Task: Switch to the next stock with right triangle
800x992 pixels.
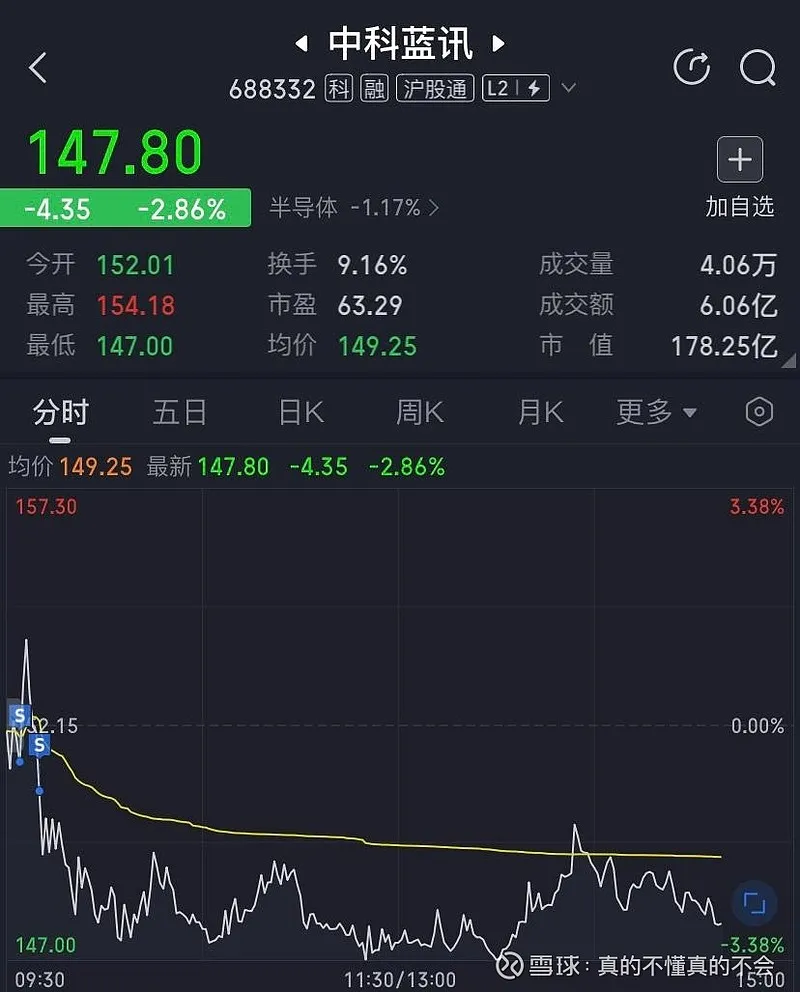Action: [x=498, y=44]
